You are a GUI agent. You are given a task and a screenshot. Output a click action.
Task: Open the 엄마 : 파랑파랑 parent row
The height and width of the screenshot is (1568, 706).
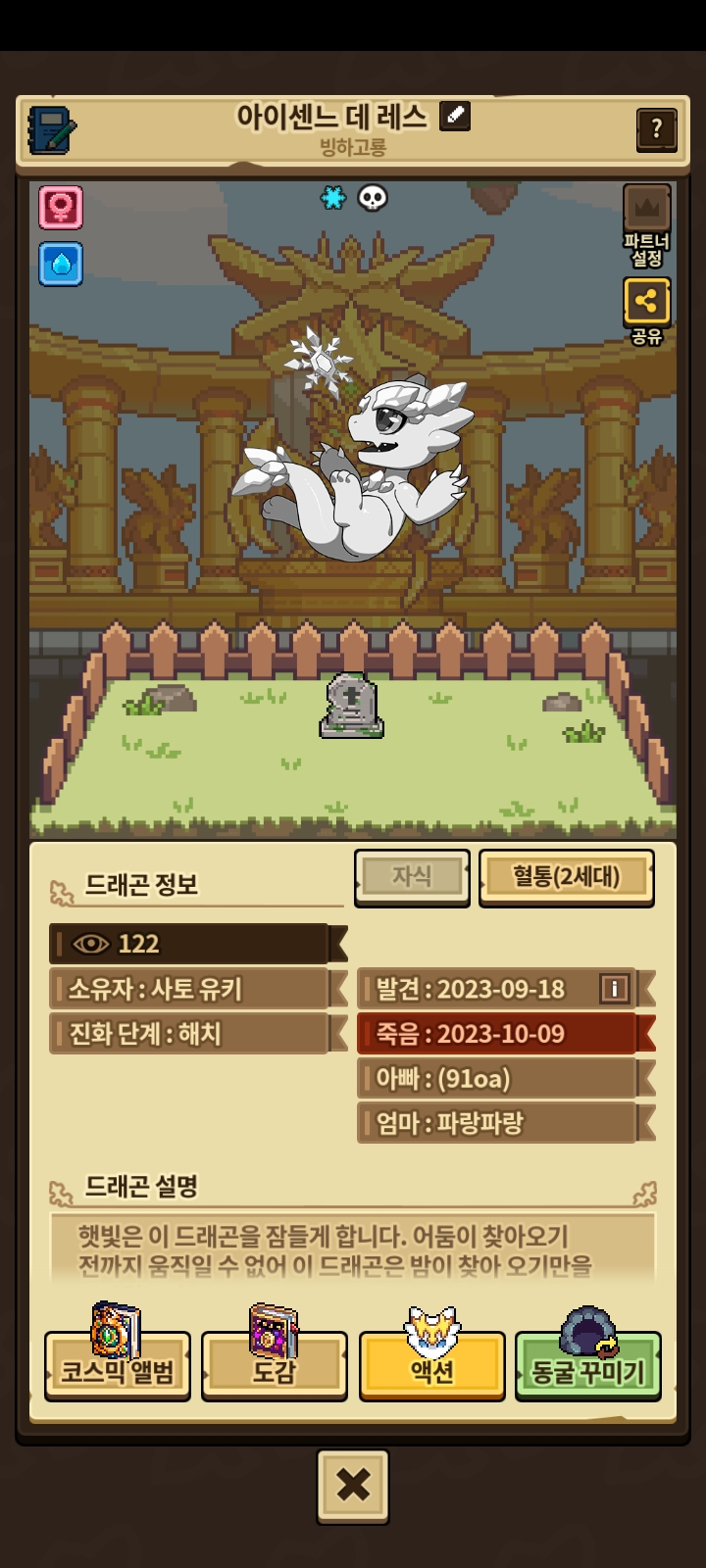coord(496,1123)
